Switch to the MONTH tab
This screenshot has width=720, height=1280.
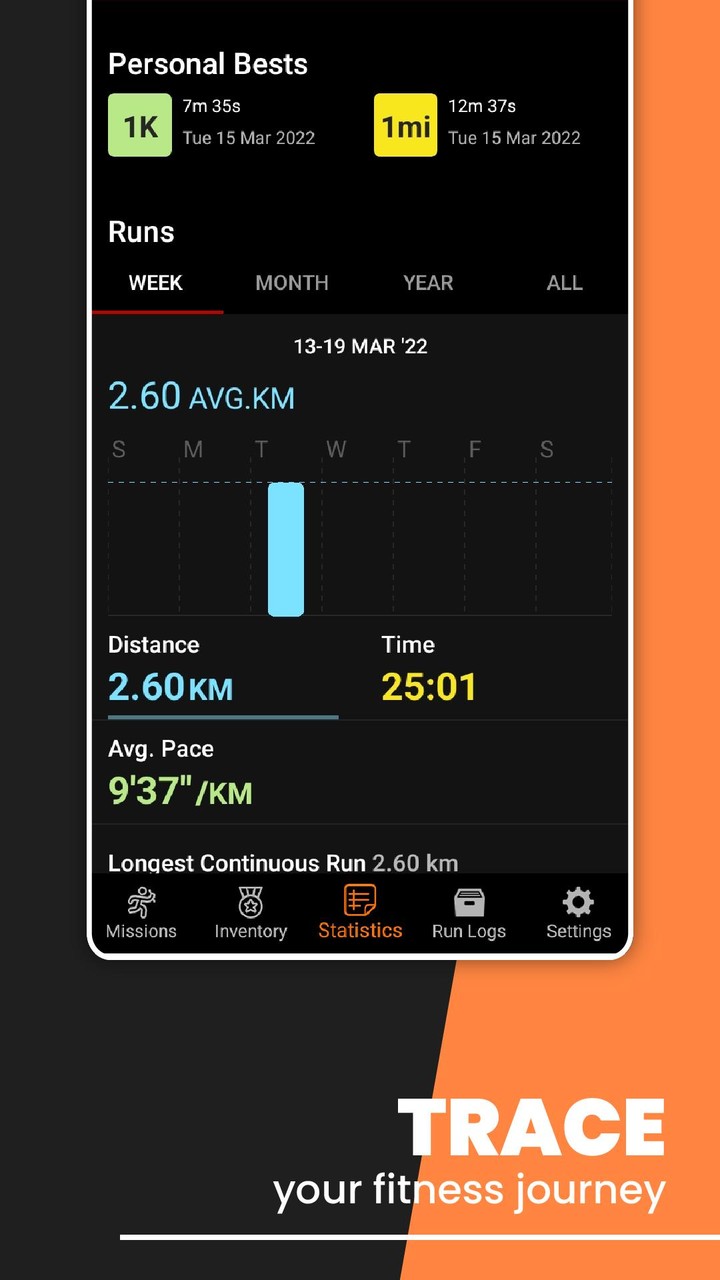click(291, 283)
